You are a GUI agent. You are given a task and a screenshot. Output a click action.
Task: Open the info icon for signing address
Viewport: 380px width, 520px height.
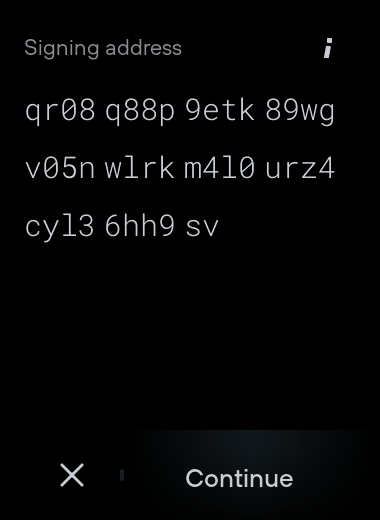pos(328,48)
